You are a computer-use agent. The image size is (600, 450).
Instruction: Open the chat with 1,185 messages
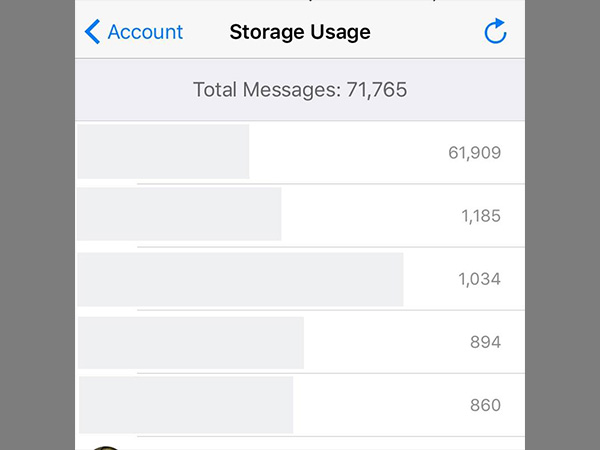coord(300,215)
